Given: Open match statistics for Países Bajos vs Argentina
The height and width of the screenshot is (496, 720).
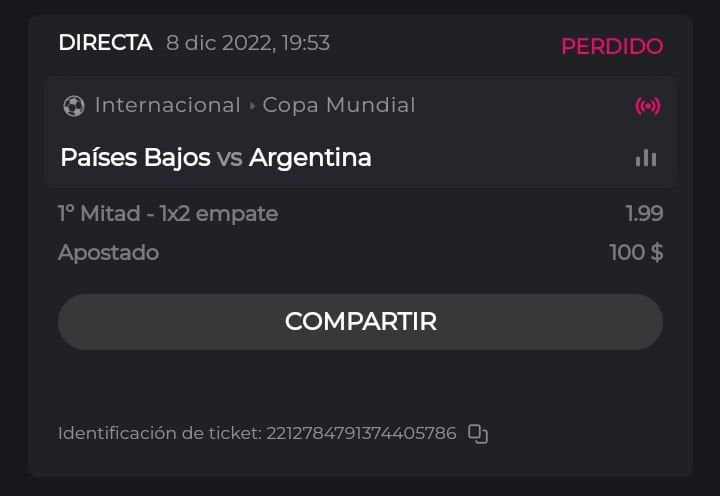Looking at the screenshot, I should (x=646, y=158).
